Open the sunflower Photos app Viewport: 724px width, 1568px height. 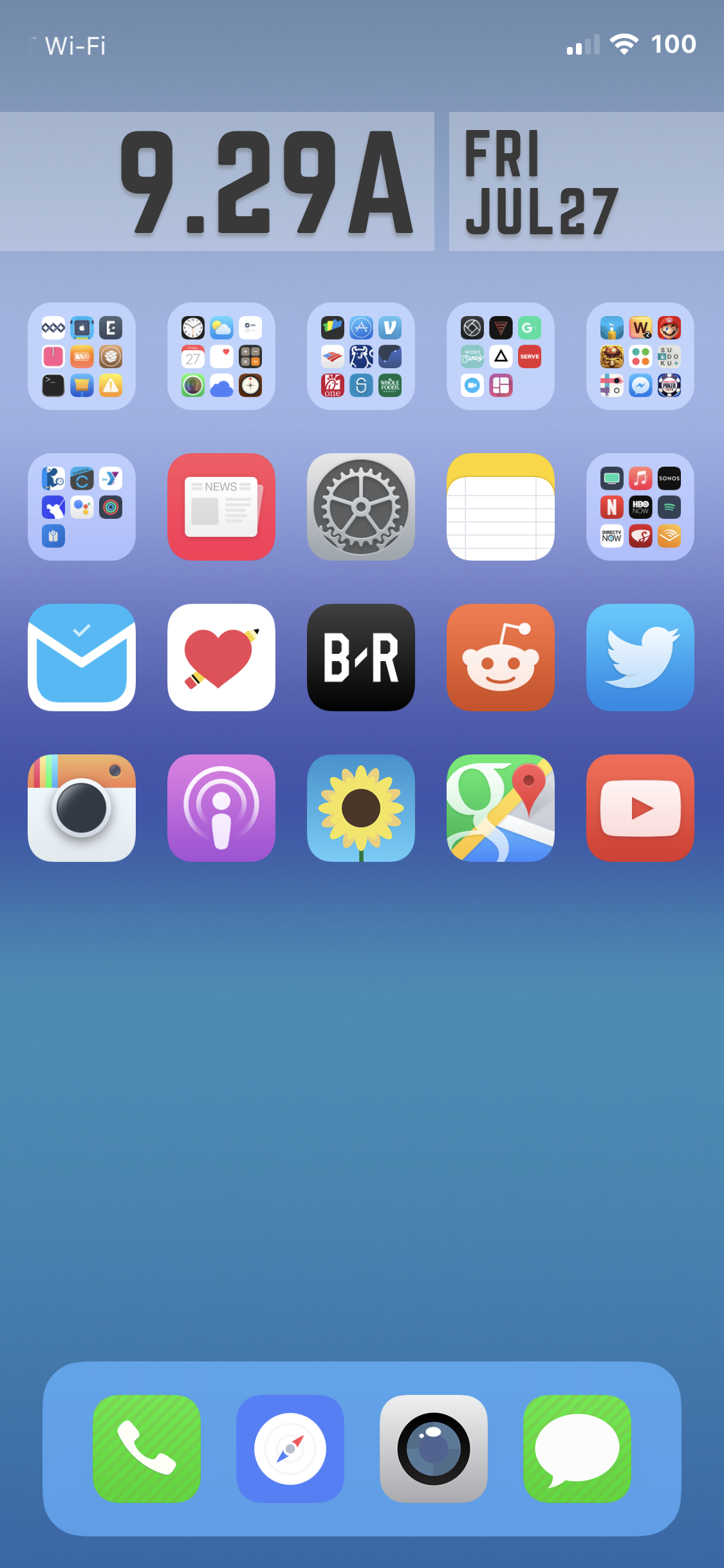point(360,808)
